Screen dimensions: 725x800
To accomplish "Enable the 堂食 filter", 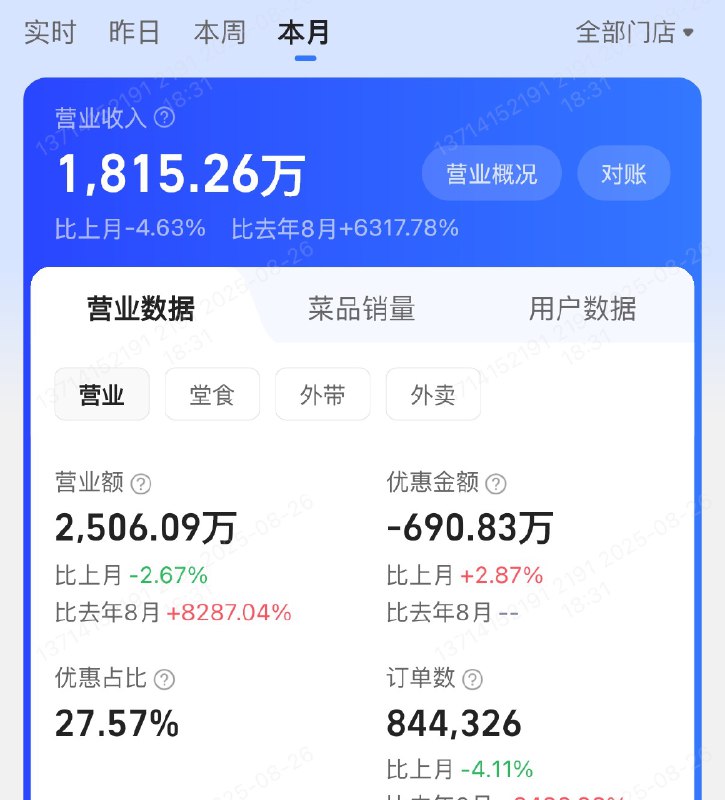I will [x=212, y=394].
